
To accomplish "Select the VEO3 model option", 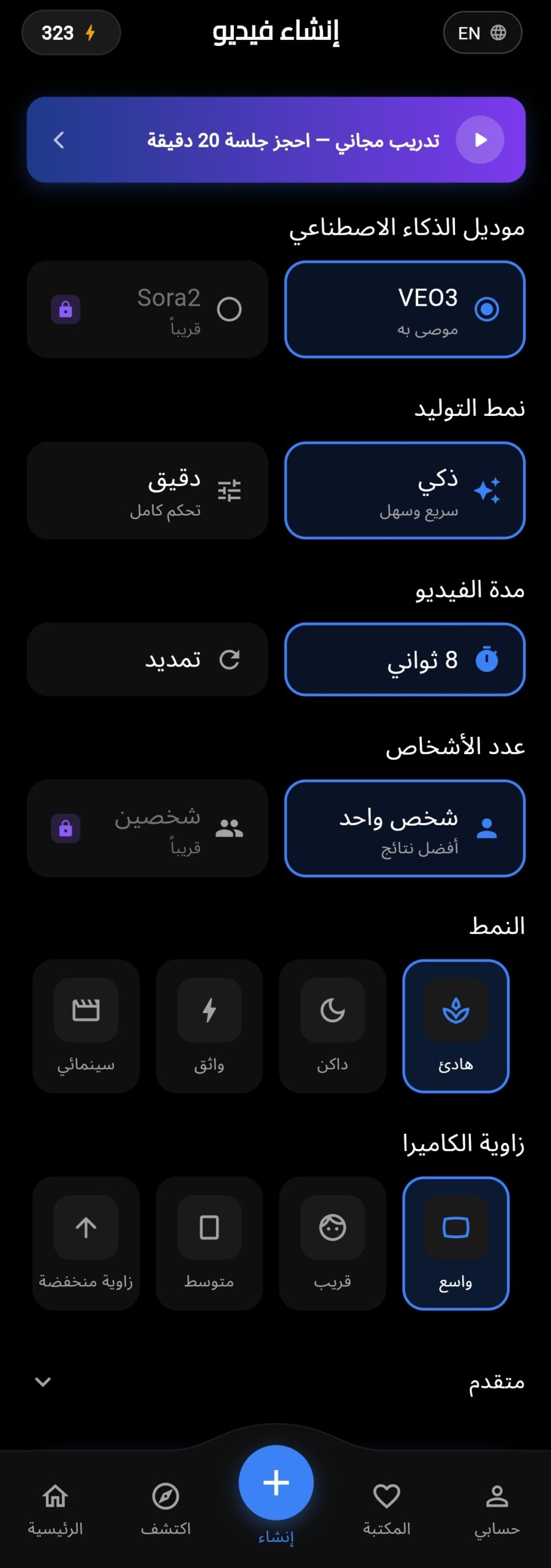I will [404, 309].
